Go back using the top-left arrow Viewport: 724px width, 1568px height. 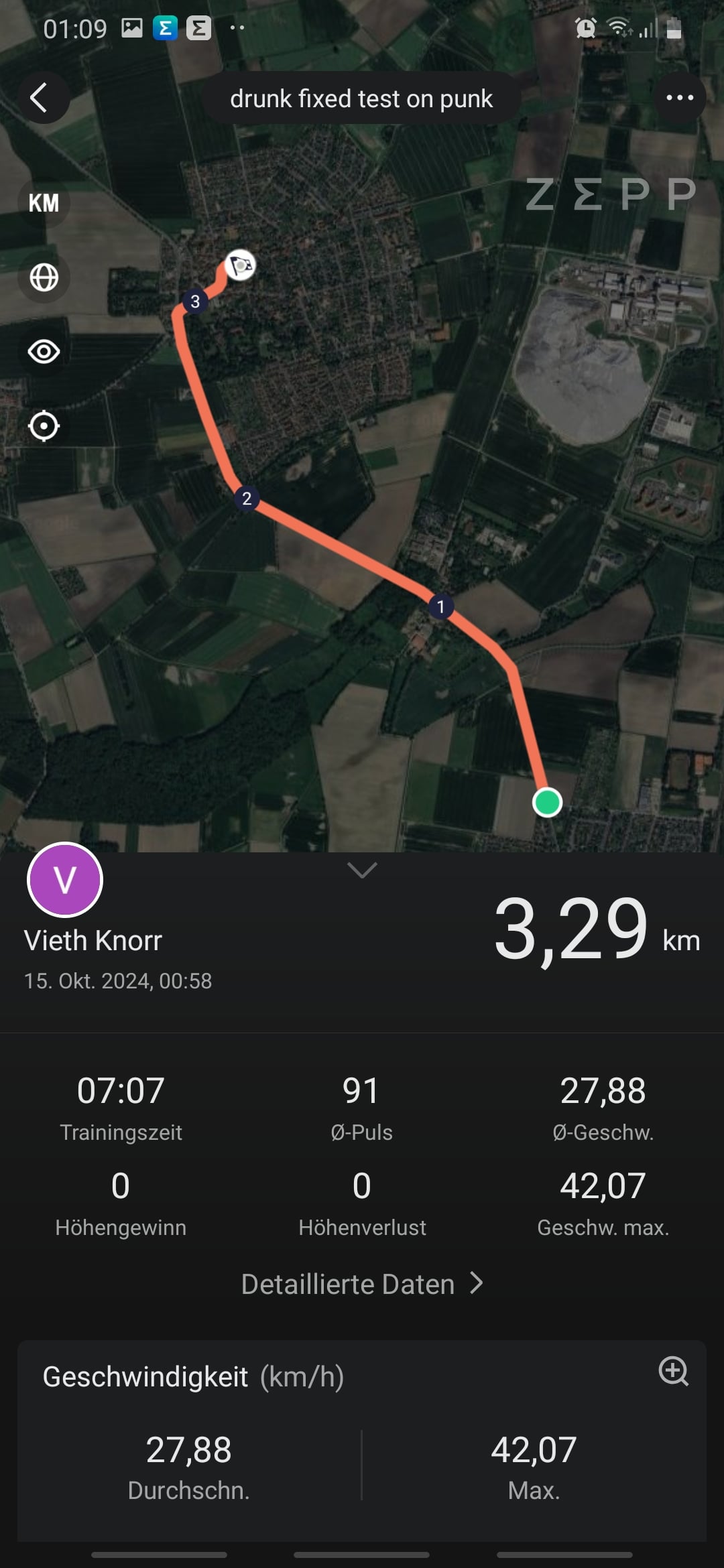[x=42, y=98]
